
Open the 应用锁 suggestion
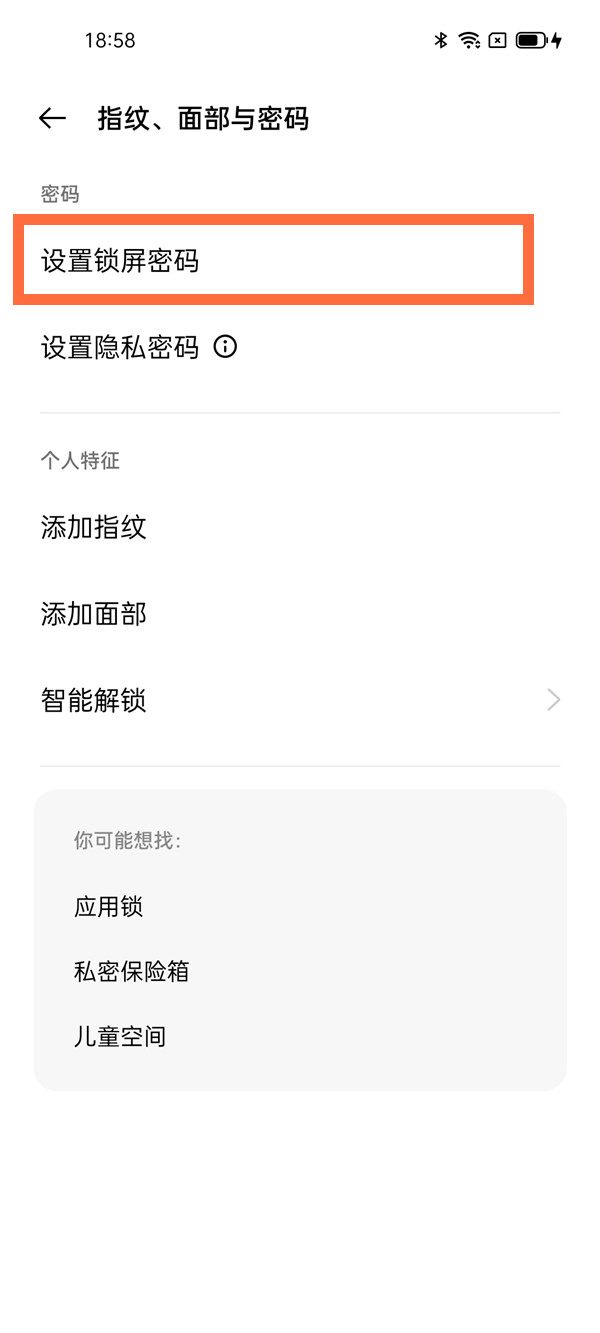pyautogui.click(x=109, y=907)
